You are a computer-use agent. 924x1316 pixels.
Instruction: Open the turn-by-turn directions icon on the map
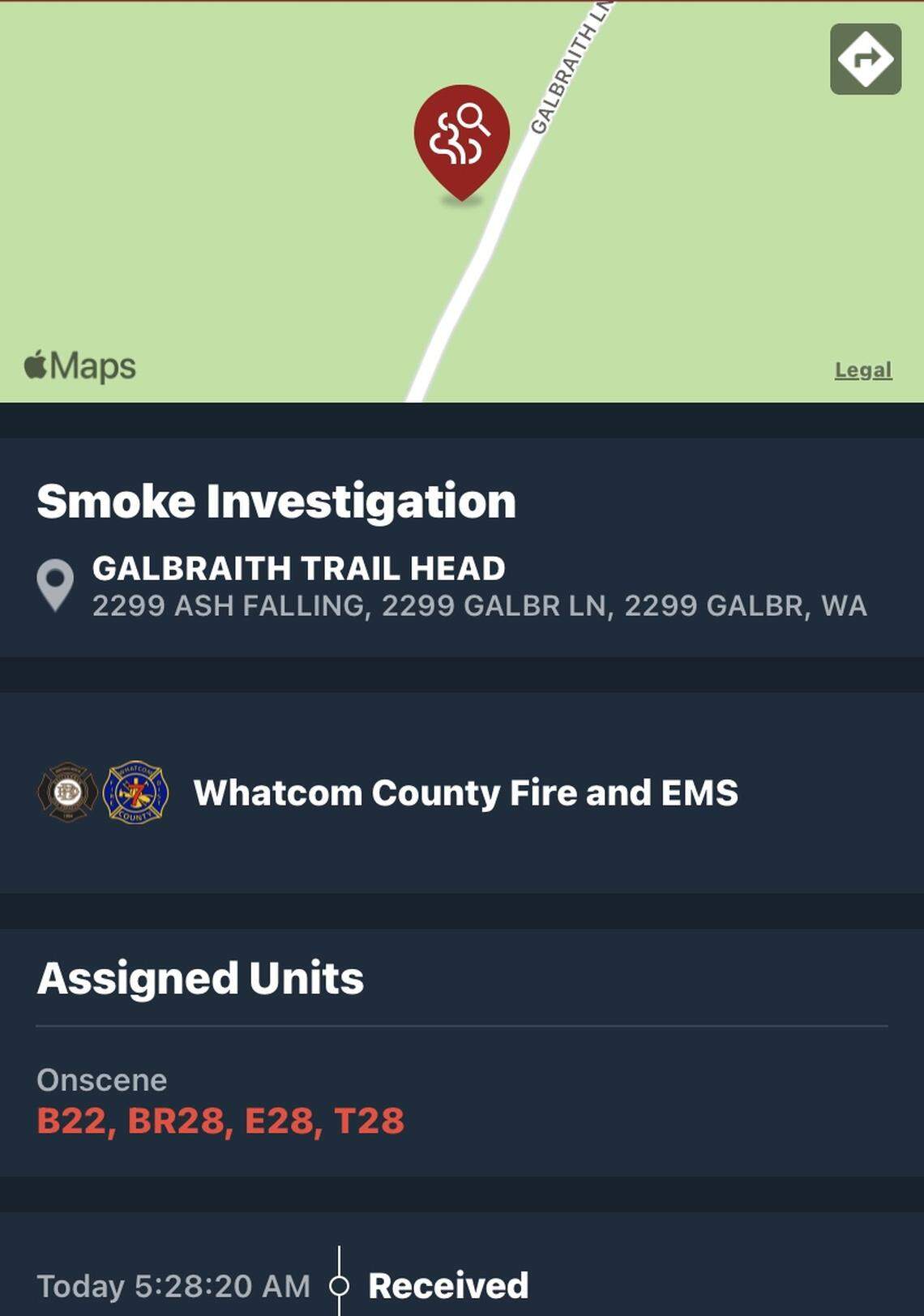pos(864,57)
